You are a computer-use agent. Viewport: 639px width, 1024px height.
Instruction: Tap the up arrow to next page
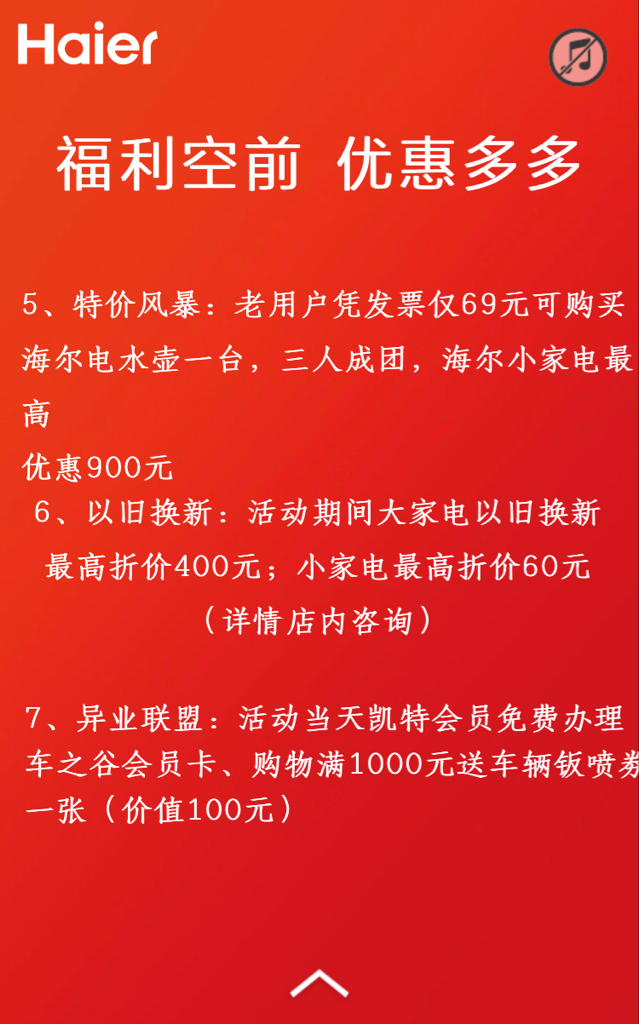tap(319, 982)
